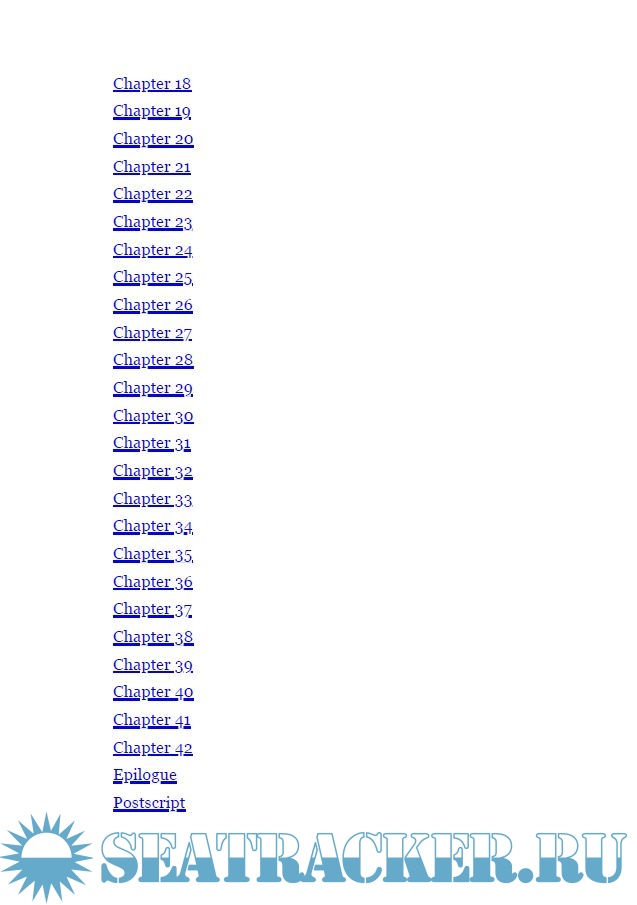The width and height of the screenshot is (637, 905).
Task: Open the Epilogue link
Action: pos(145,775)
